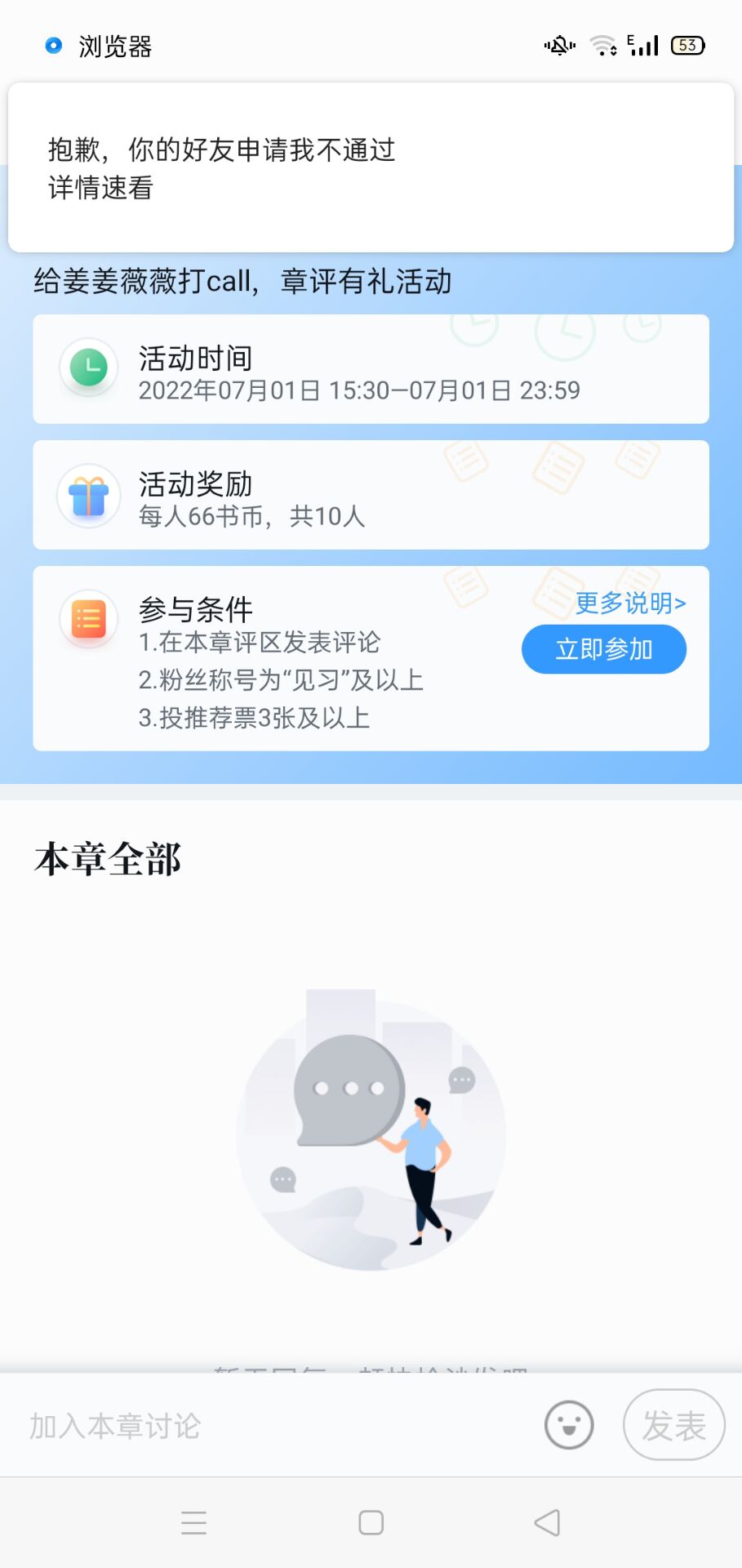Open the friend request rejected notification
Viewport: 742px width, 1568px height.
coord(371,167)
